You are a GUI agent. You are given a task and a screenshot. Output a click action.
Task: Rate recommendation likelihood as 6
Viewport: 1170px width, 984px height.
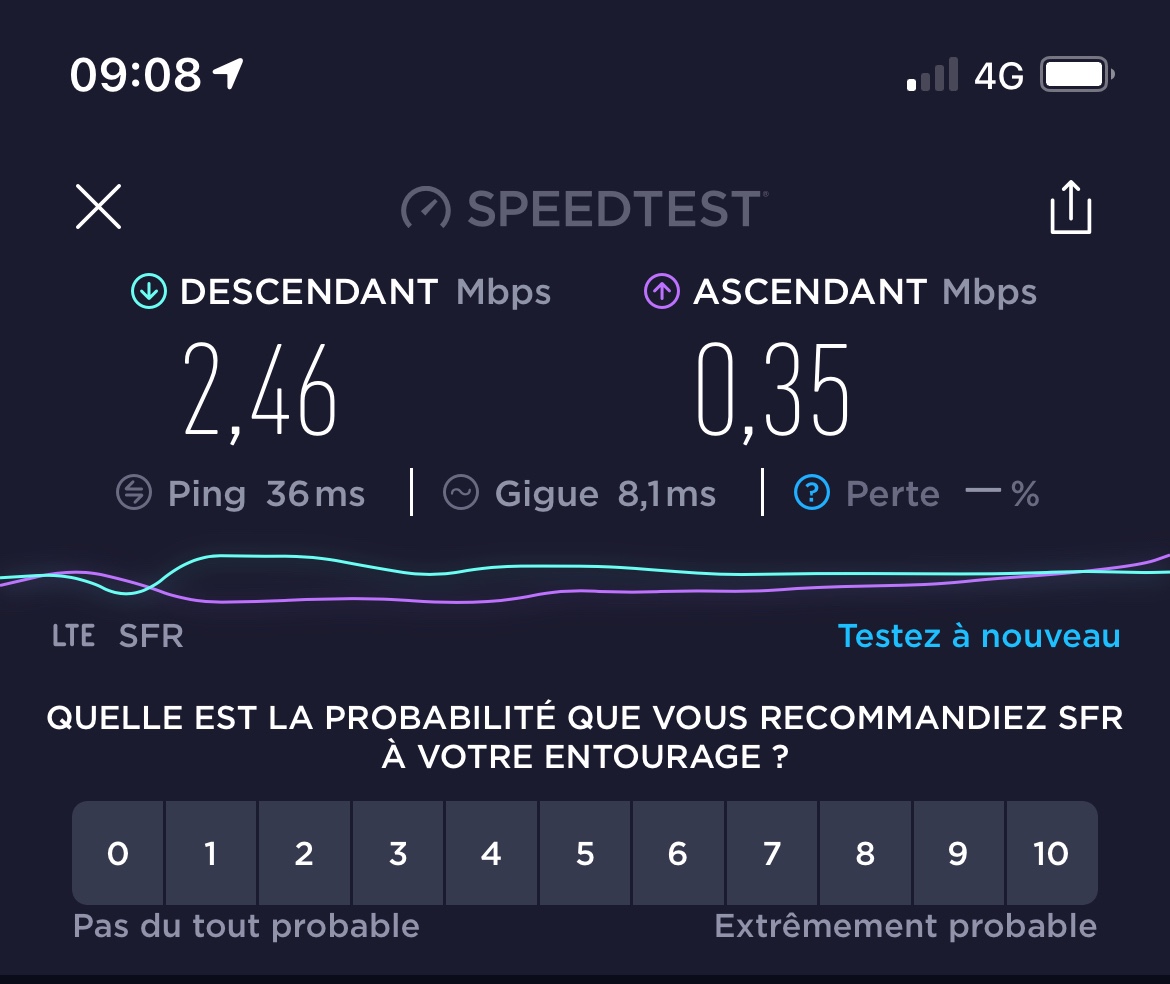coord(678,853)
